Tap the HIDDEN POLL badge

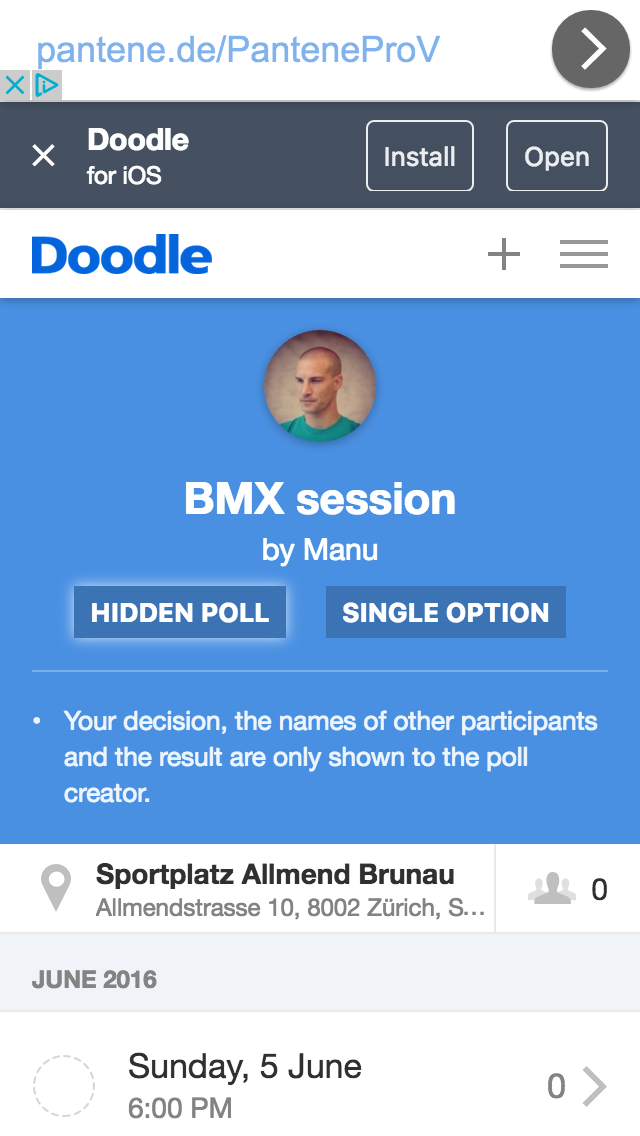[x=180, y=612]
